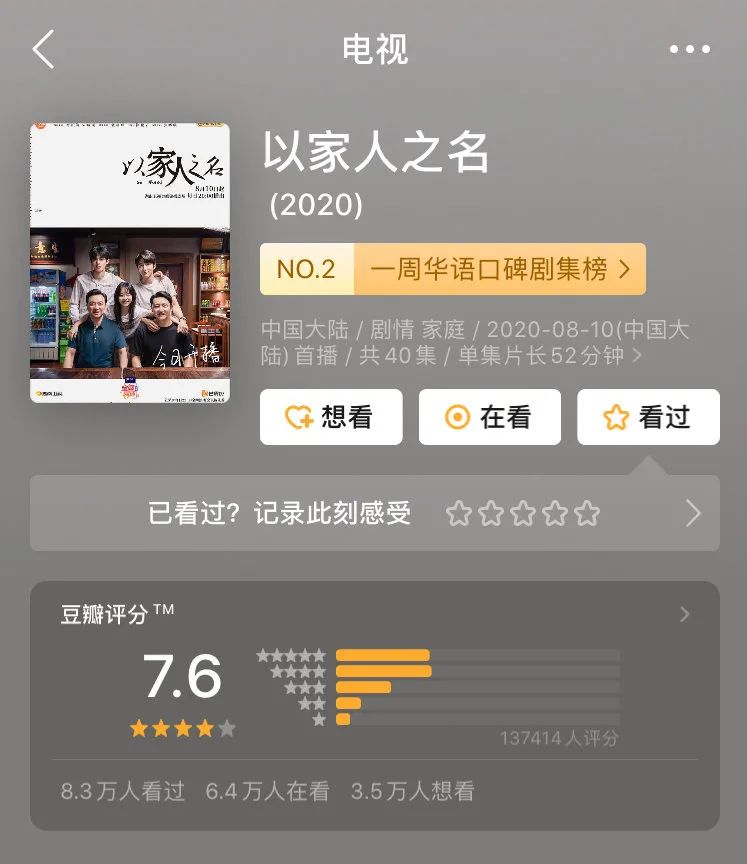Open the 记录此刻感受 rating prompt
This screenshot has height=864, width=747.
pos(374,513)
